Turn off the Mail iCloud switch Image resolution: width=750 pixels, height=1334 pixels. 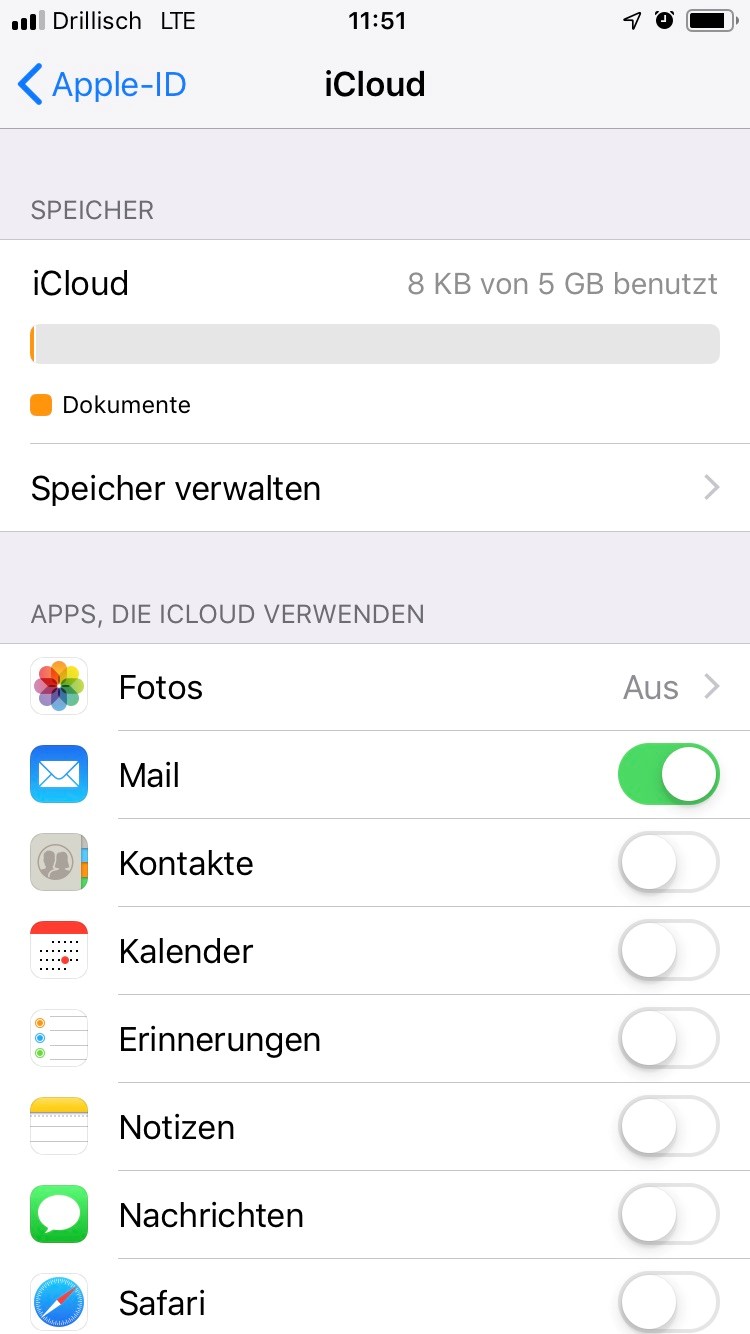[x=668, y=775]
